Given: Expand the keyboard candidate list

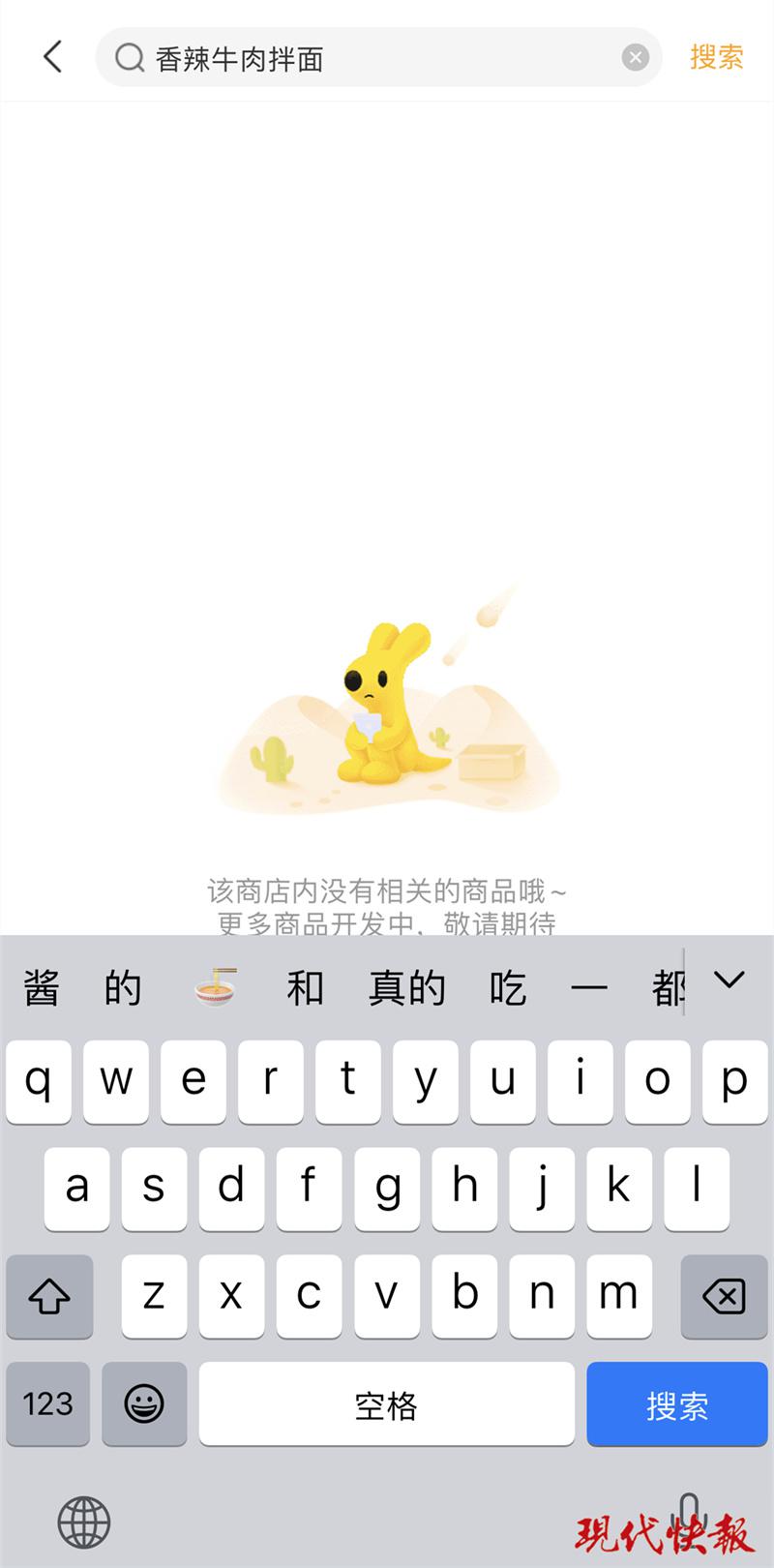Looking at the screenshot, I should (729, 980).
